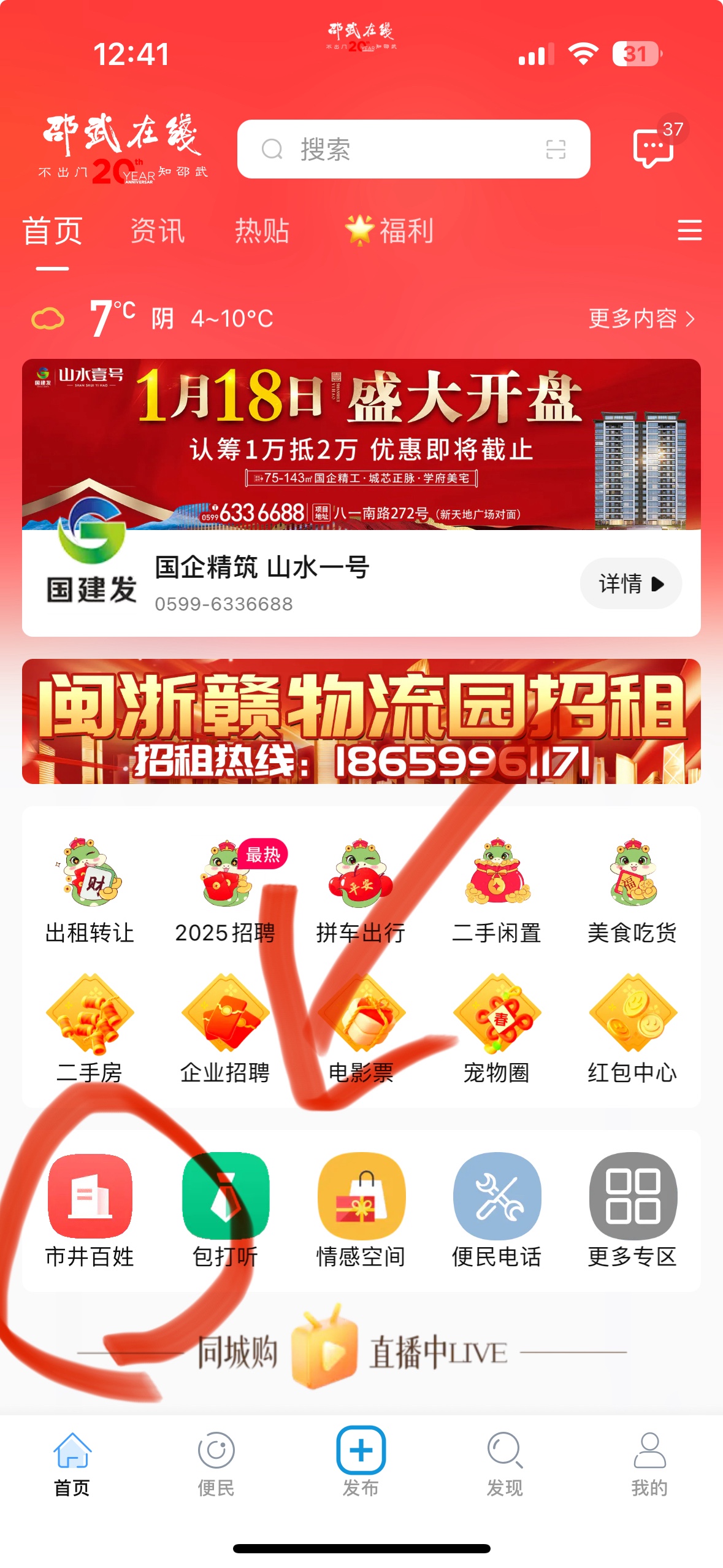
Task: Open the 福利 tab
Action: coord(390,231)
